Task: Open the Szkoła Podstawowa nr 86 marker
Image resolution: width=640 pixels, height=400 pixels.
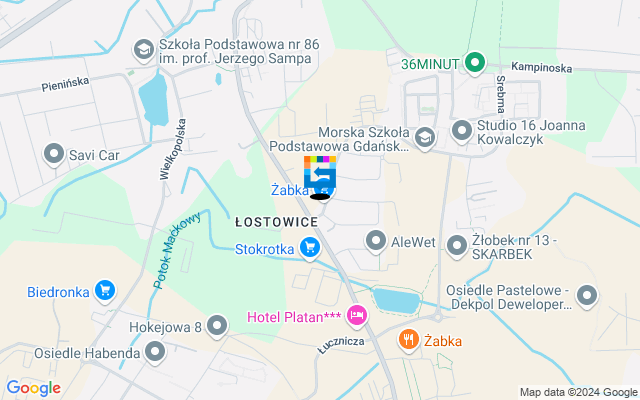Action: point(143,46)
